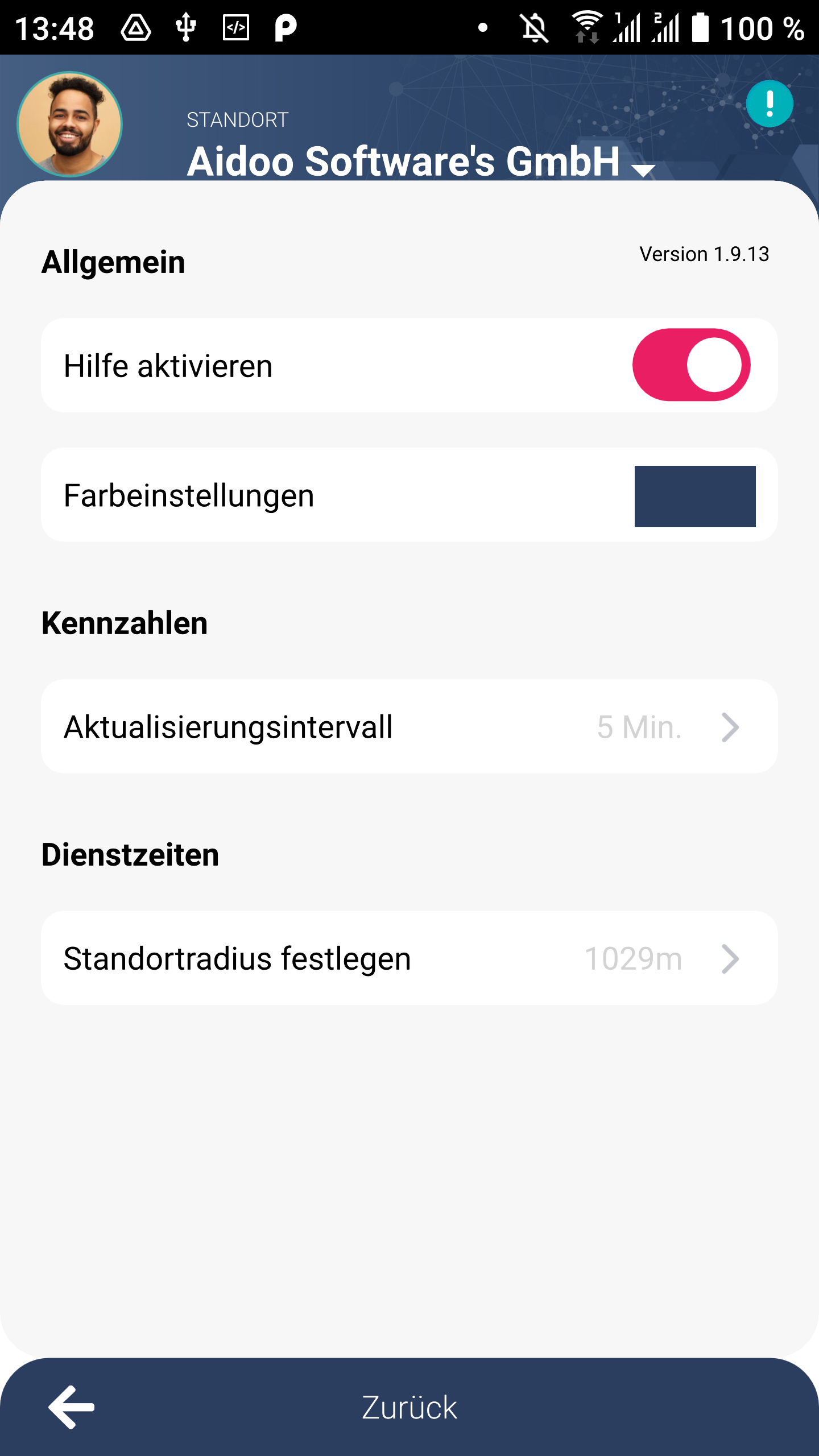The image size is (819, 1456).
Task: Toggle the Hilfe aktivieren switch
Action: point(691,365)
